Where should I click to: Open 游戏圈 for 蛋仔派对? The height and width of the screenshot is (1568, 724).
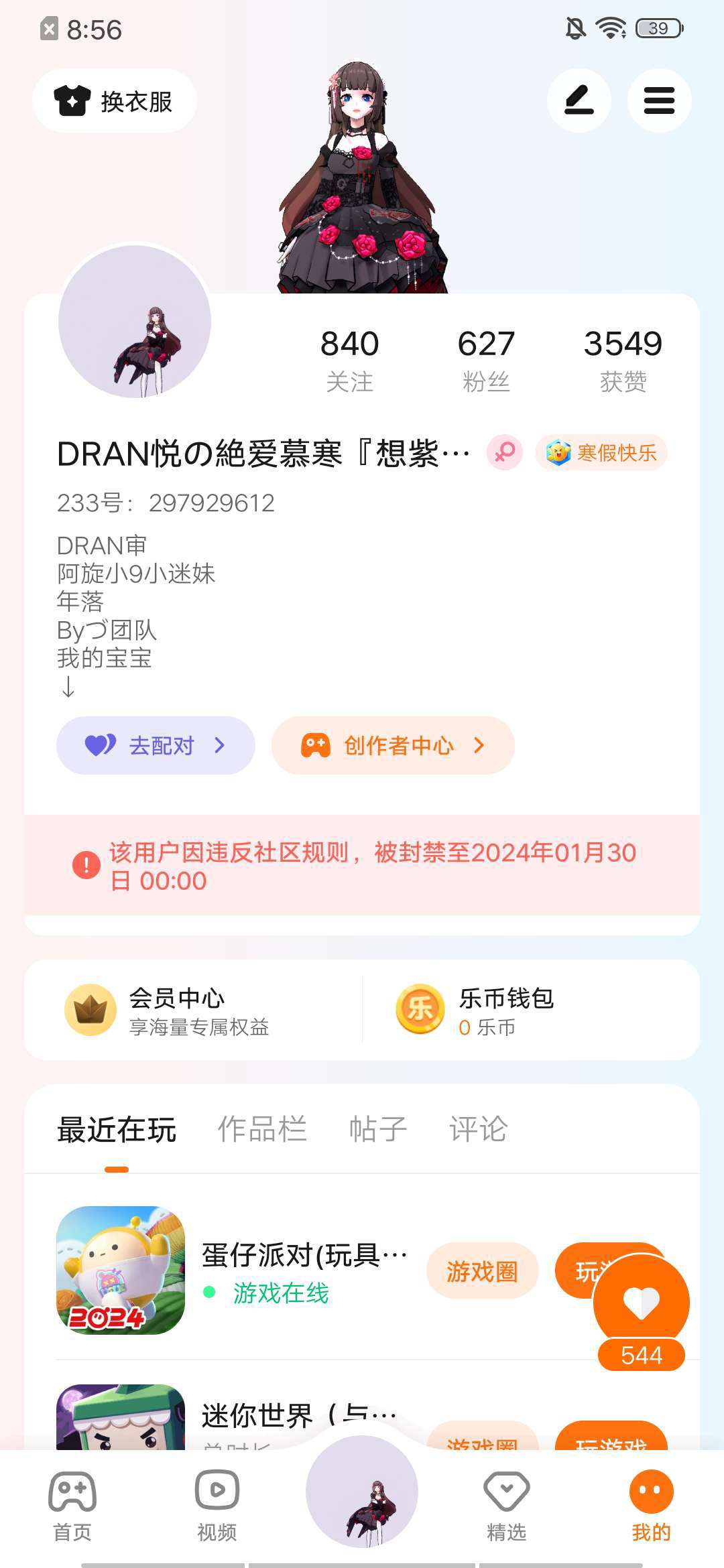coord(482,1271)
